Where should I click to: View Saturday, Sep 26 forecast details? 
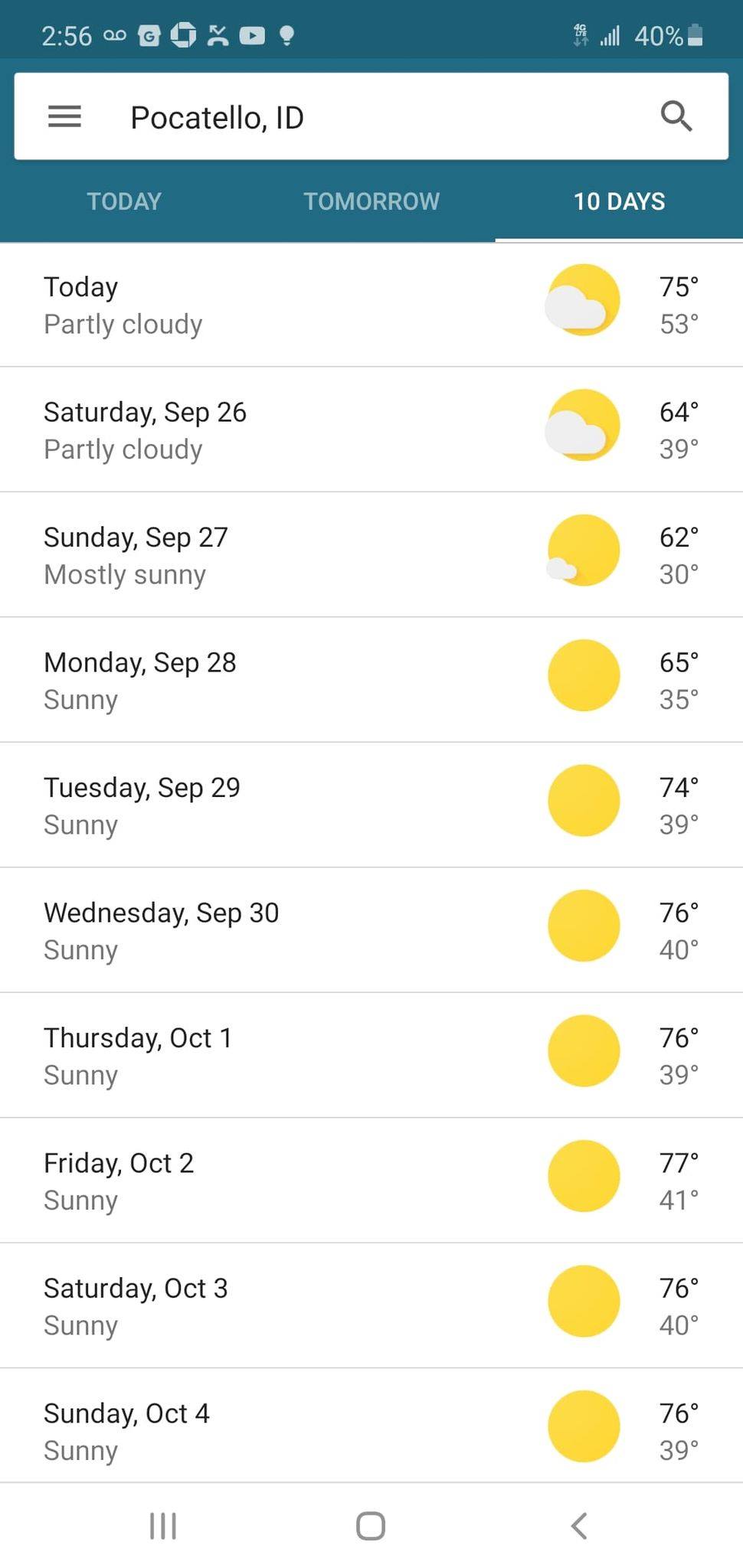coord(371,430)
